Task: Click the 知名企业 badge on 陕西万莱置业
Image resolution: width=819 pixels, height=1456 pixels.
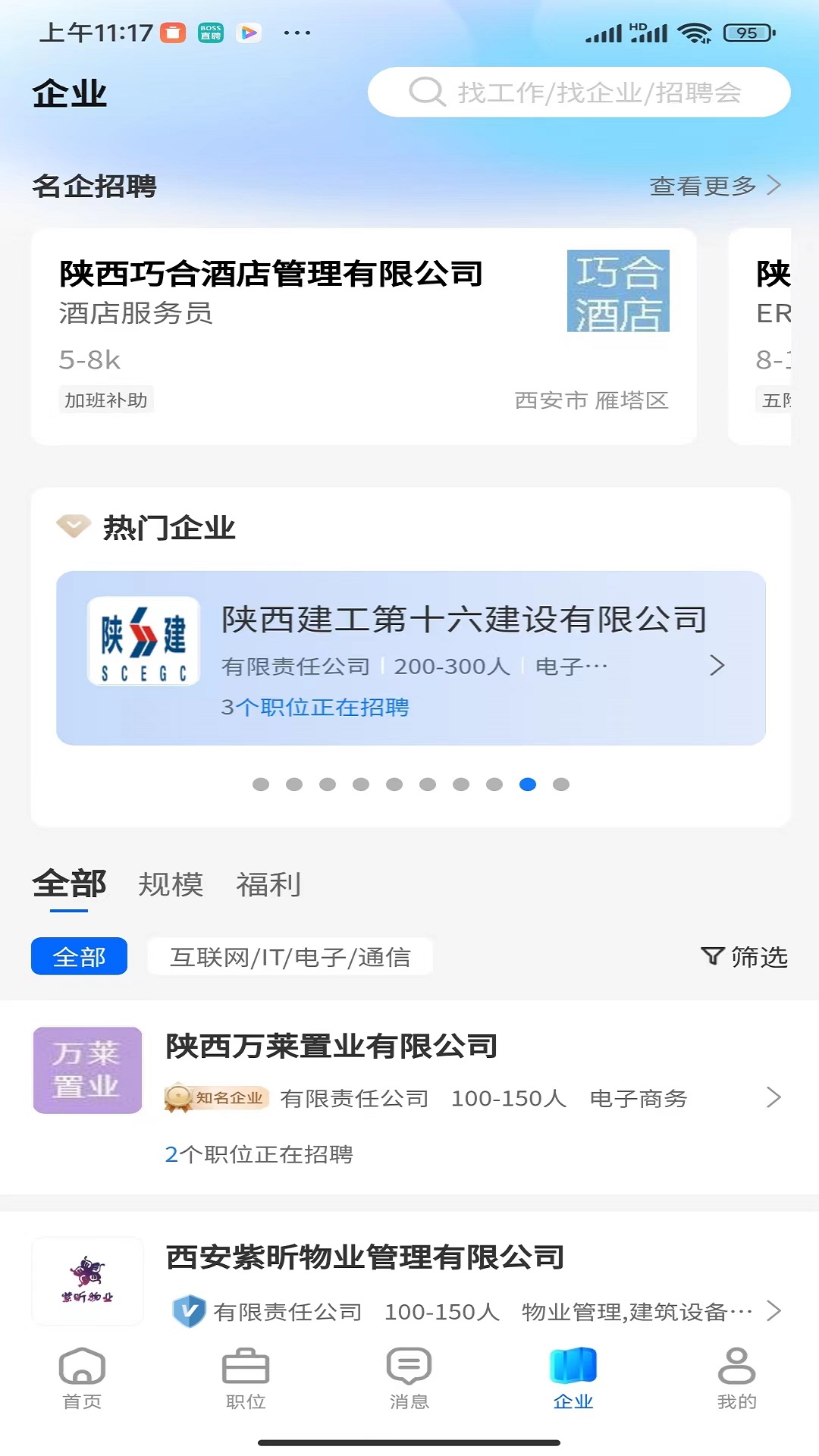Action: click(215, 1097)
